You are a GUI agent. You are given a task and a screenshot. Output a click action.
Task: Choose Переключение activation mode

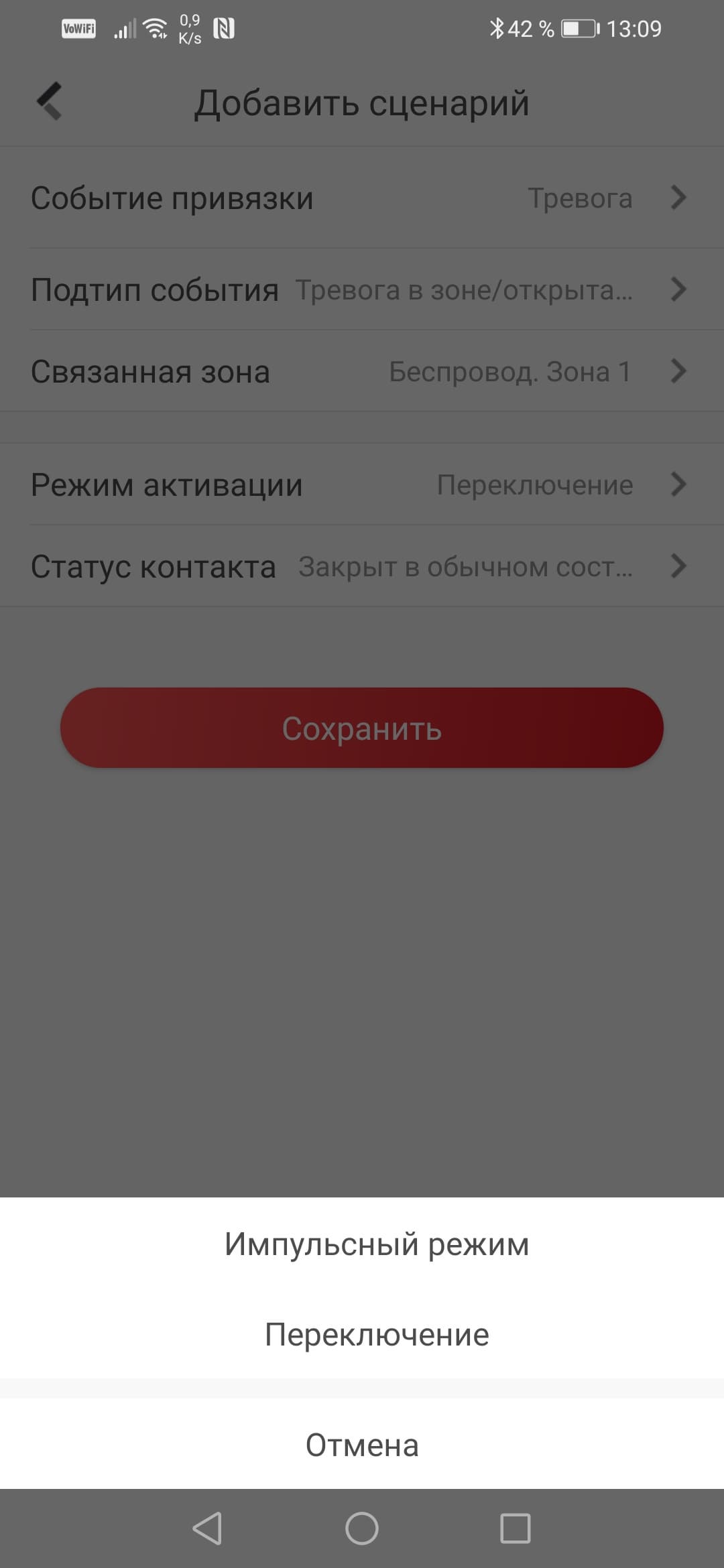376,1335
